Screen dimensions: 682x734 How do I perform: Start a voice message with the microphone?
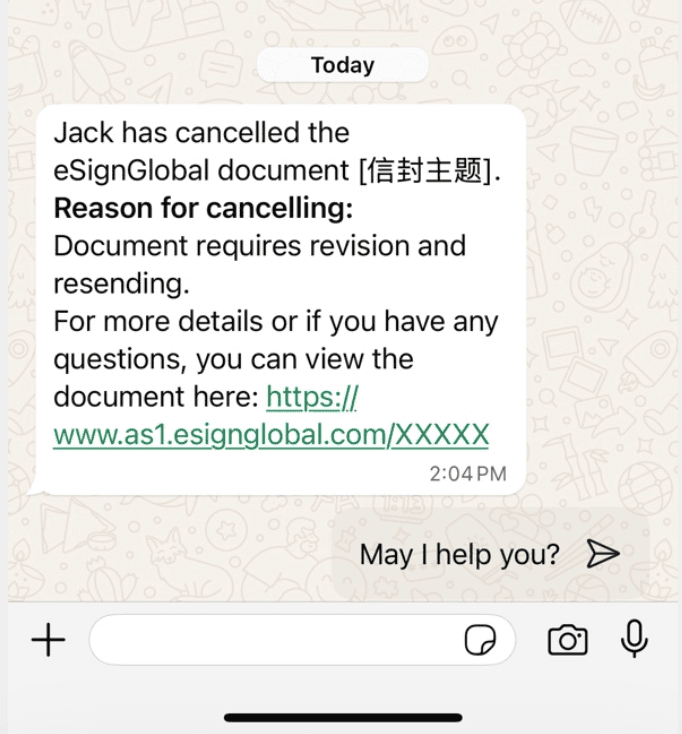[634, 639]
